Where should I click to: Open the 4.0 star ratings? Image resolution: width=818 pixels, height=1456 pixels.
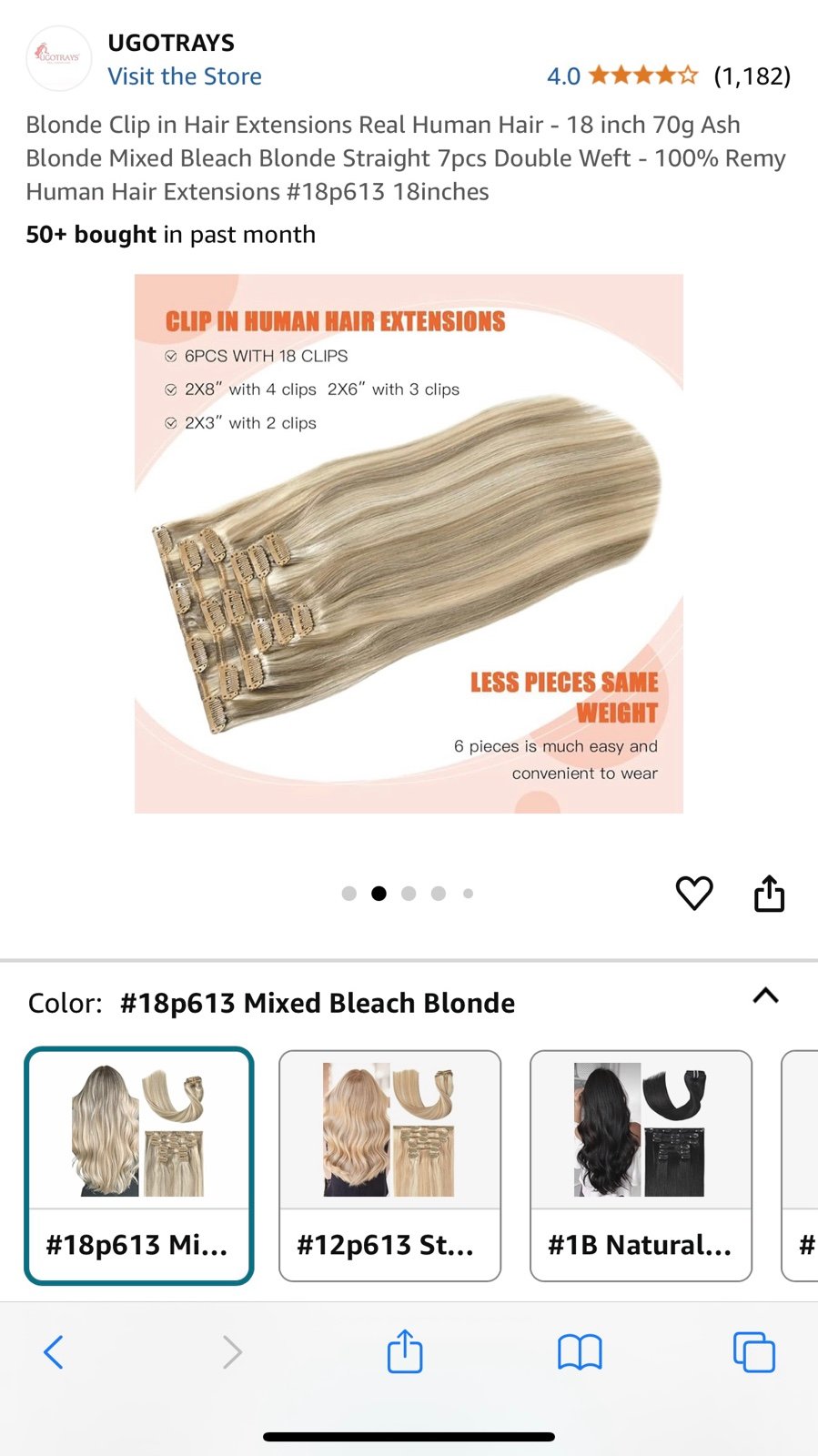tap(669, 76)
